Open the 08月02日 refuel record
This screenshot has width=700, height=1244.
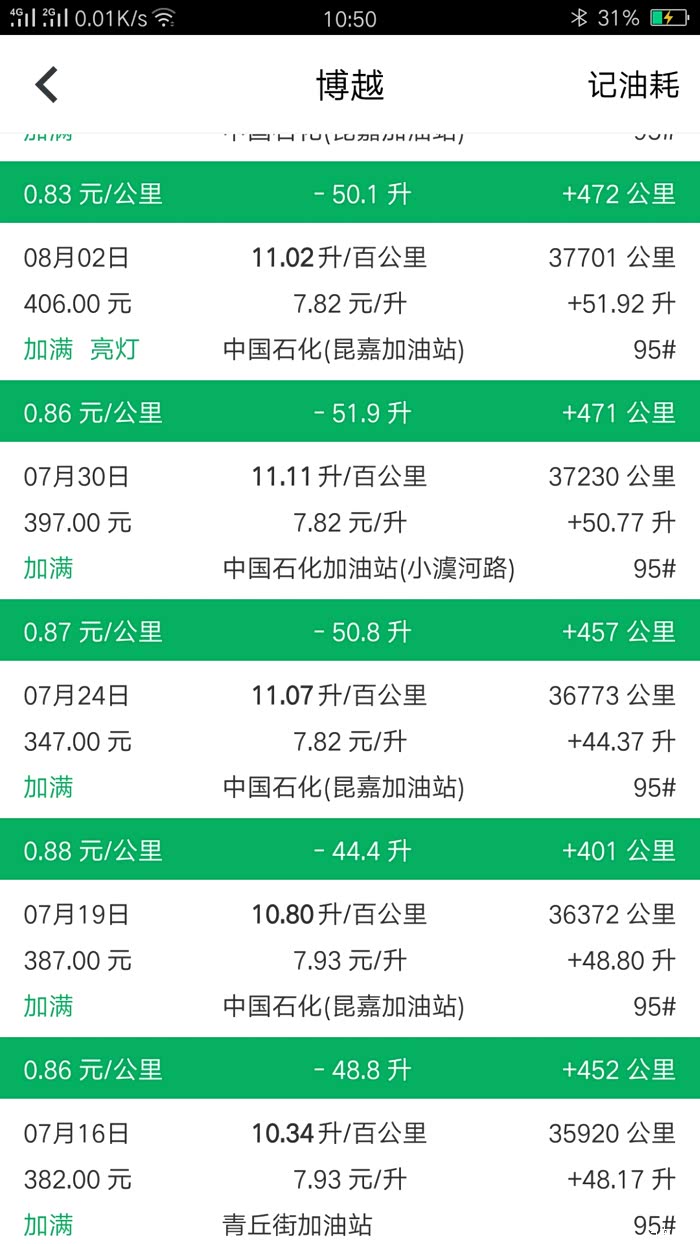click(350, 303)
